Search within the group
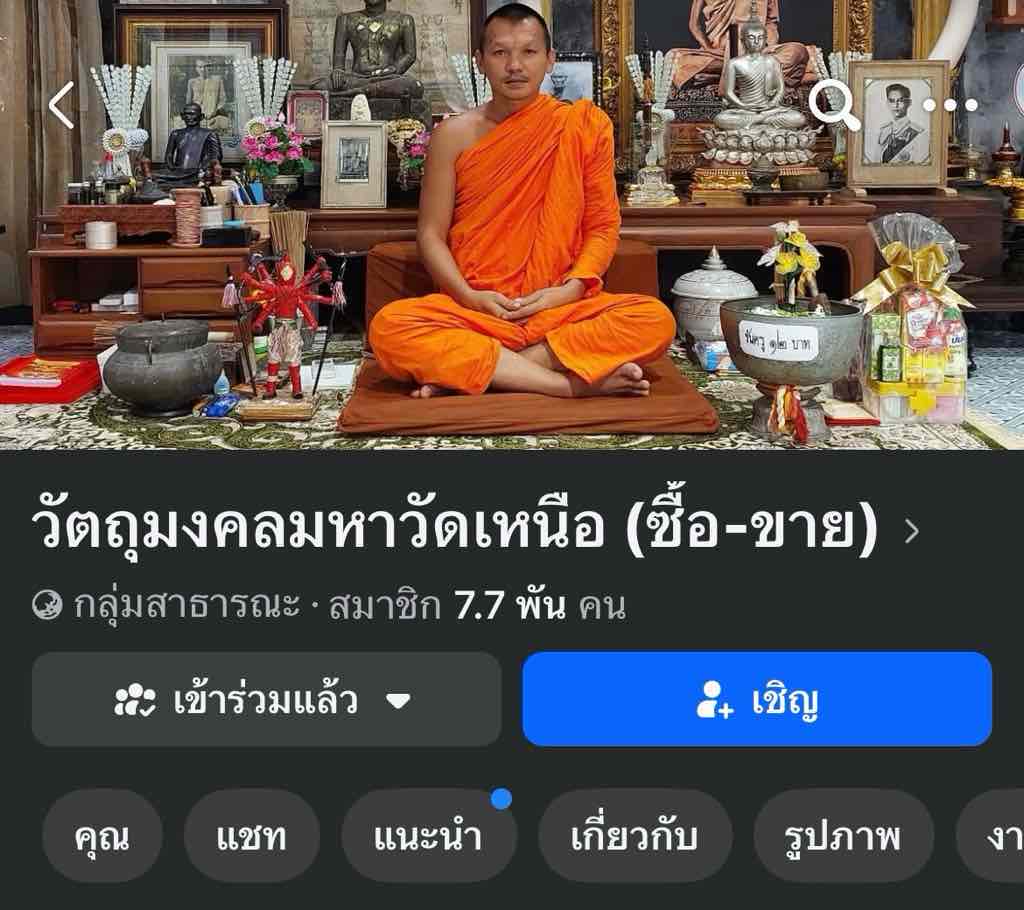 834,104
